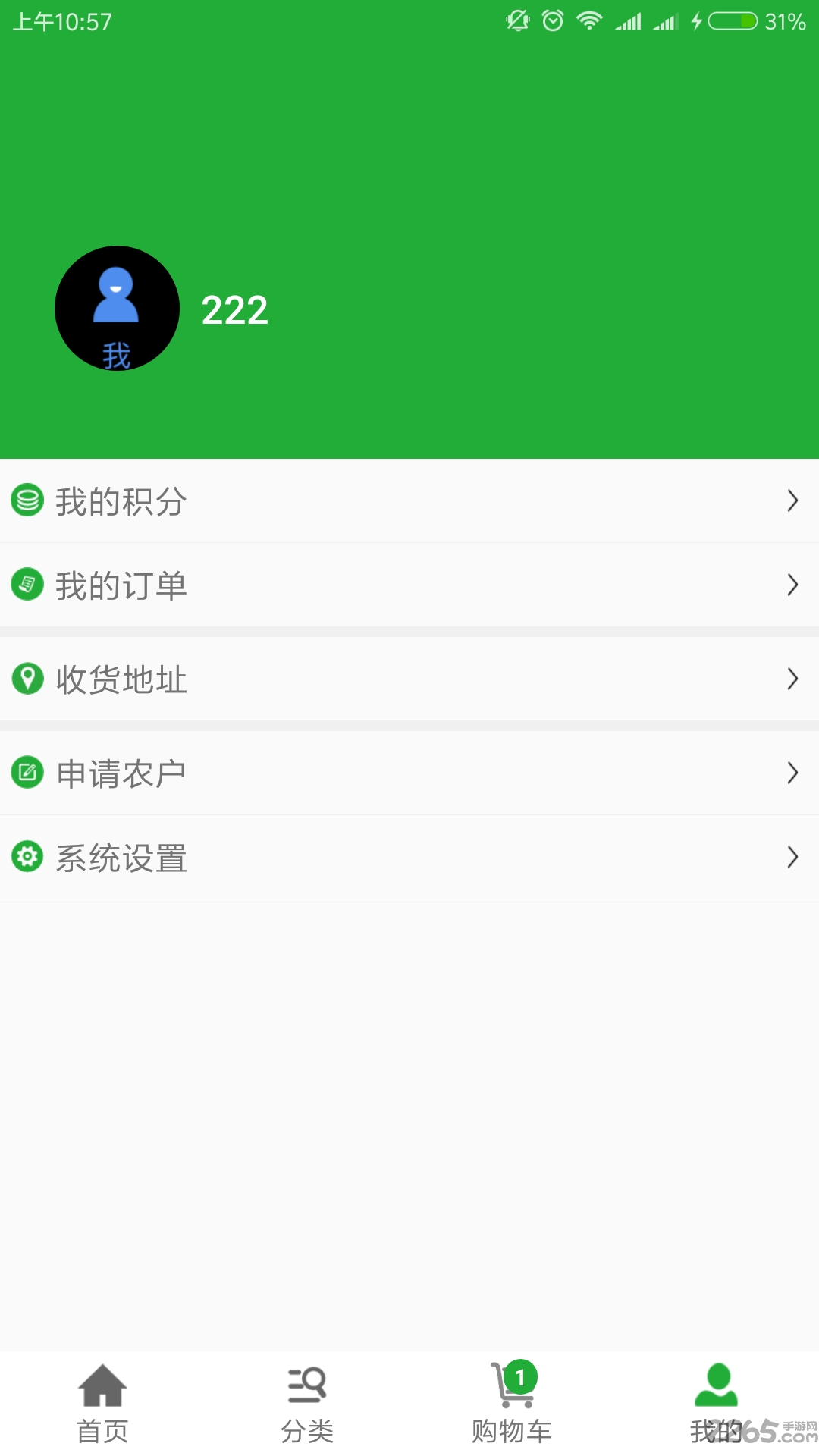Expand 收货地址 using its arrow
Image resolution: width=819 pixels, height=1456 pixels.
(x=793, y=680)
